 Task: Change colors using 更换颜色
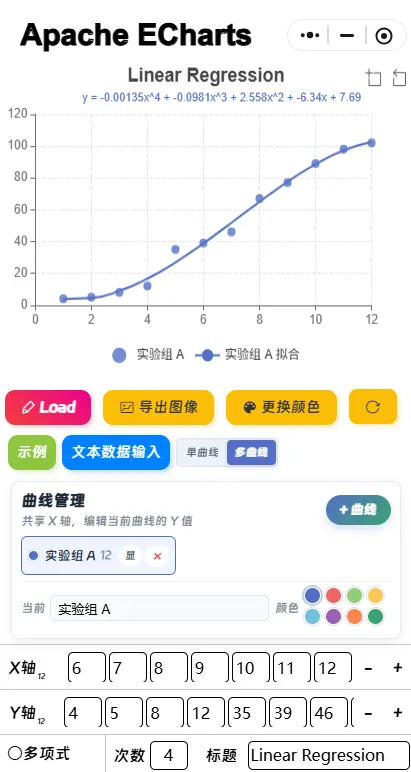point(281,407)
